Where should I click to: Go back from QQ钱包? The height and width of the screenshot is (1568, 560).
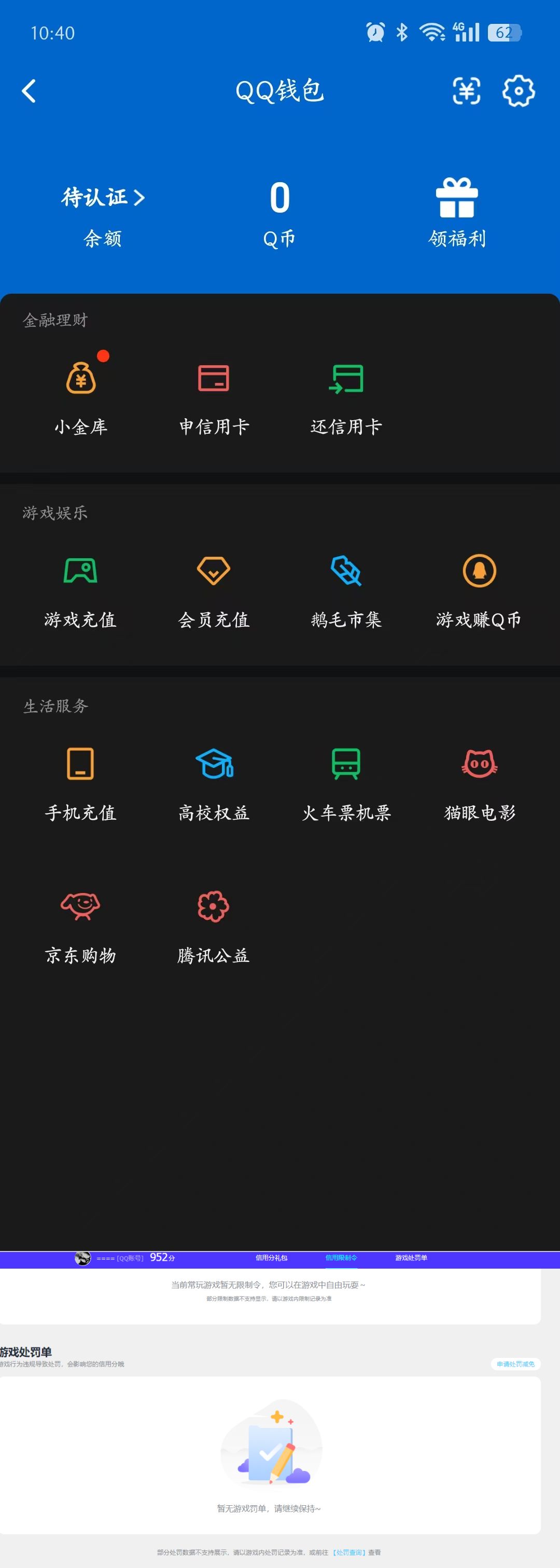point(29,91)
